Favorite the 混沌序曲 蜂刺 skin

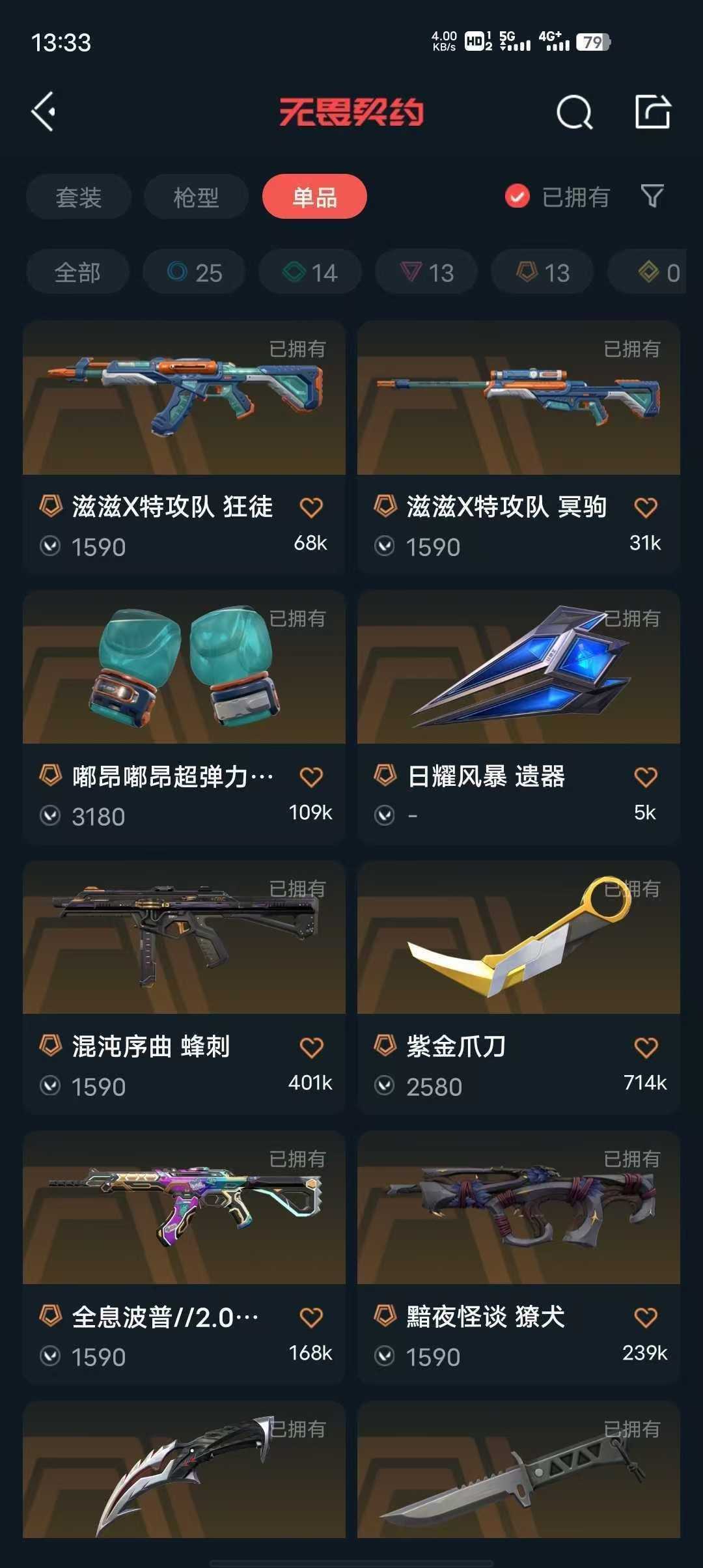(311, 1047)
